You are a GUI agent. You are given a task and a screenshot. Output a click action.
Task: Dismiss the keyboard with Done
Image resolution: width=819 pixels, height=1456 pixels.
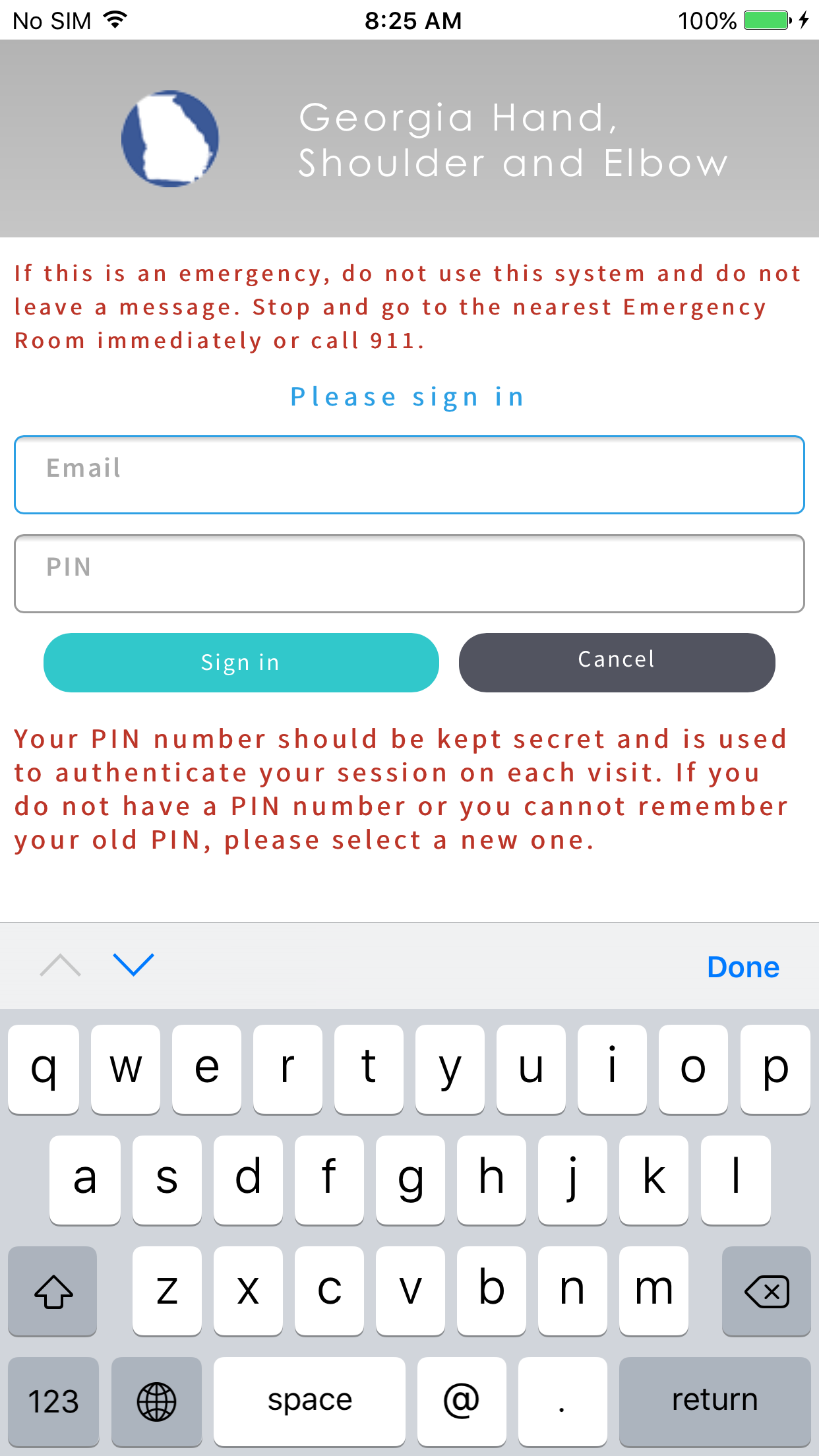(x=743, y=967)
